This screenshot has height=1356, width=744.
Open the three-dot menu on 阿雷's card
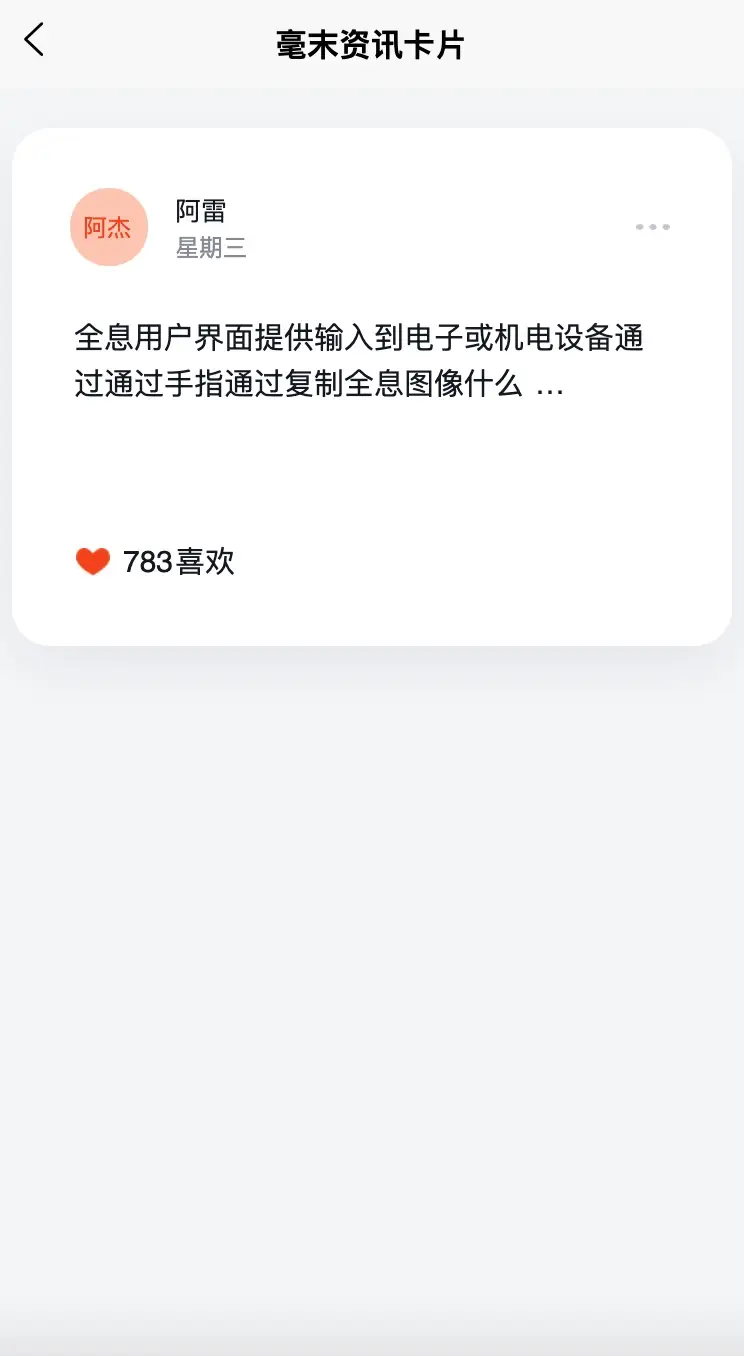[x=653, y=227]
